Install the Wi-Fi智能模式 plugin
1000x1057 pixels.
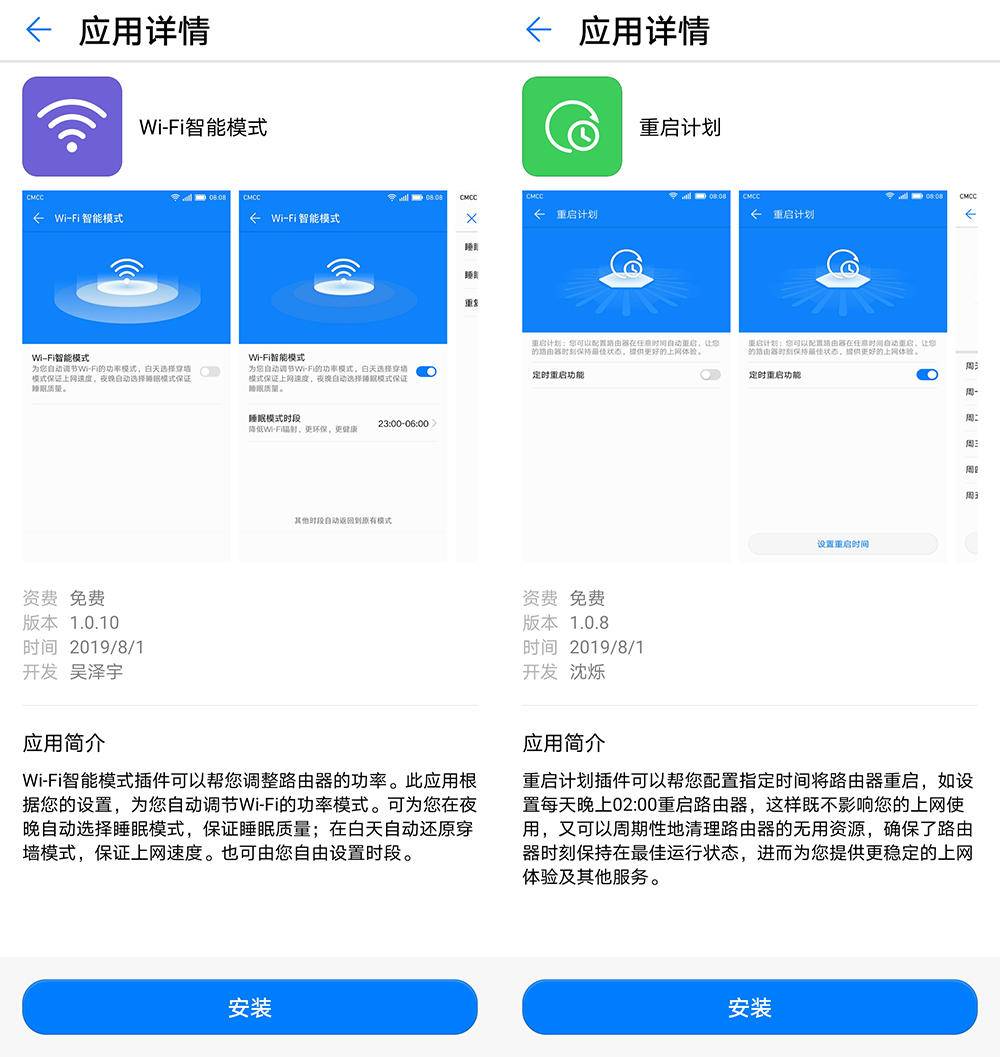pos(250,1007)
